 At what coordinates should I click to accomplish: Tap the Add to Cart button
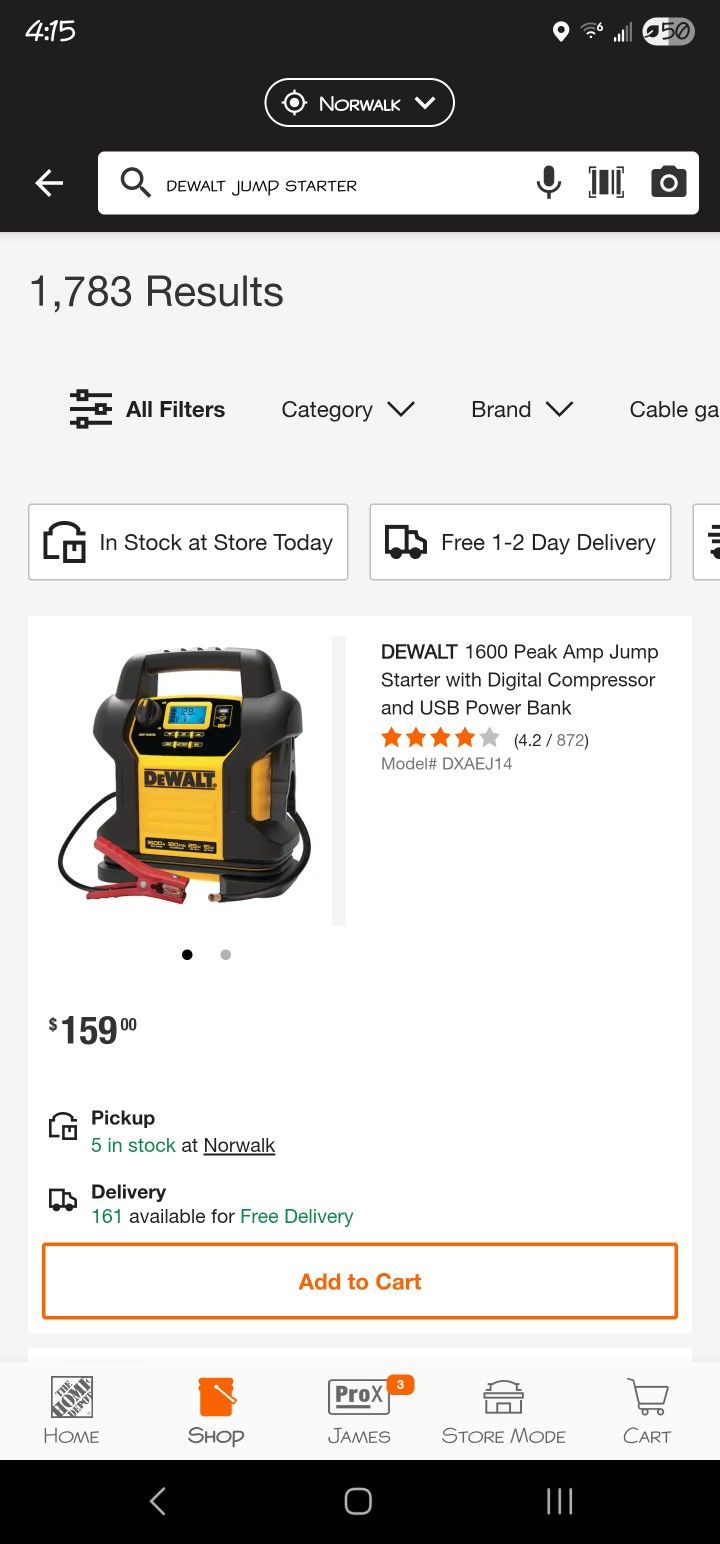point(359,1280)
